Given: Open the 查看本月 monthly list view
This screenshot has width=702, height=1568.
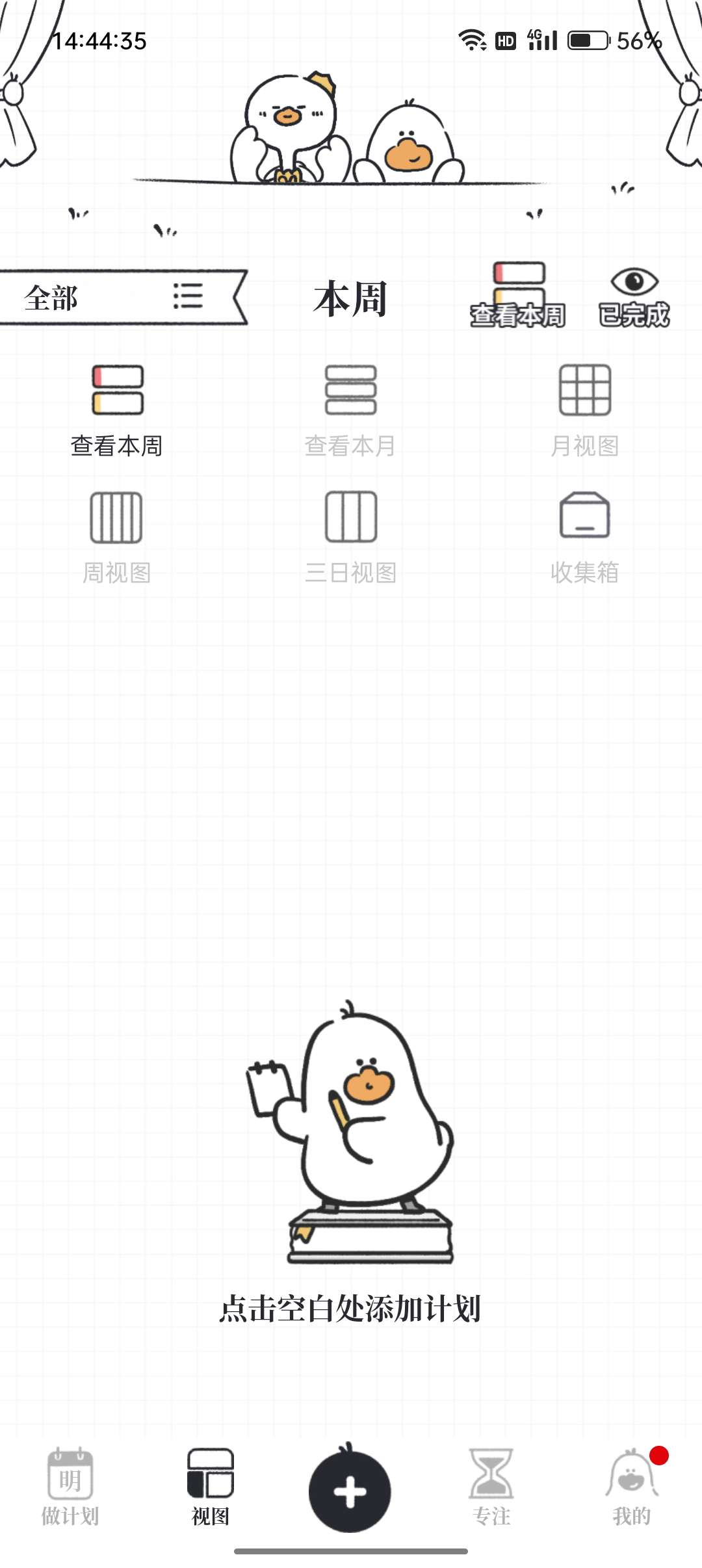Looking at the screenshot, I should (x=350, y=393).
